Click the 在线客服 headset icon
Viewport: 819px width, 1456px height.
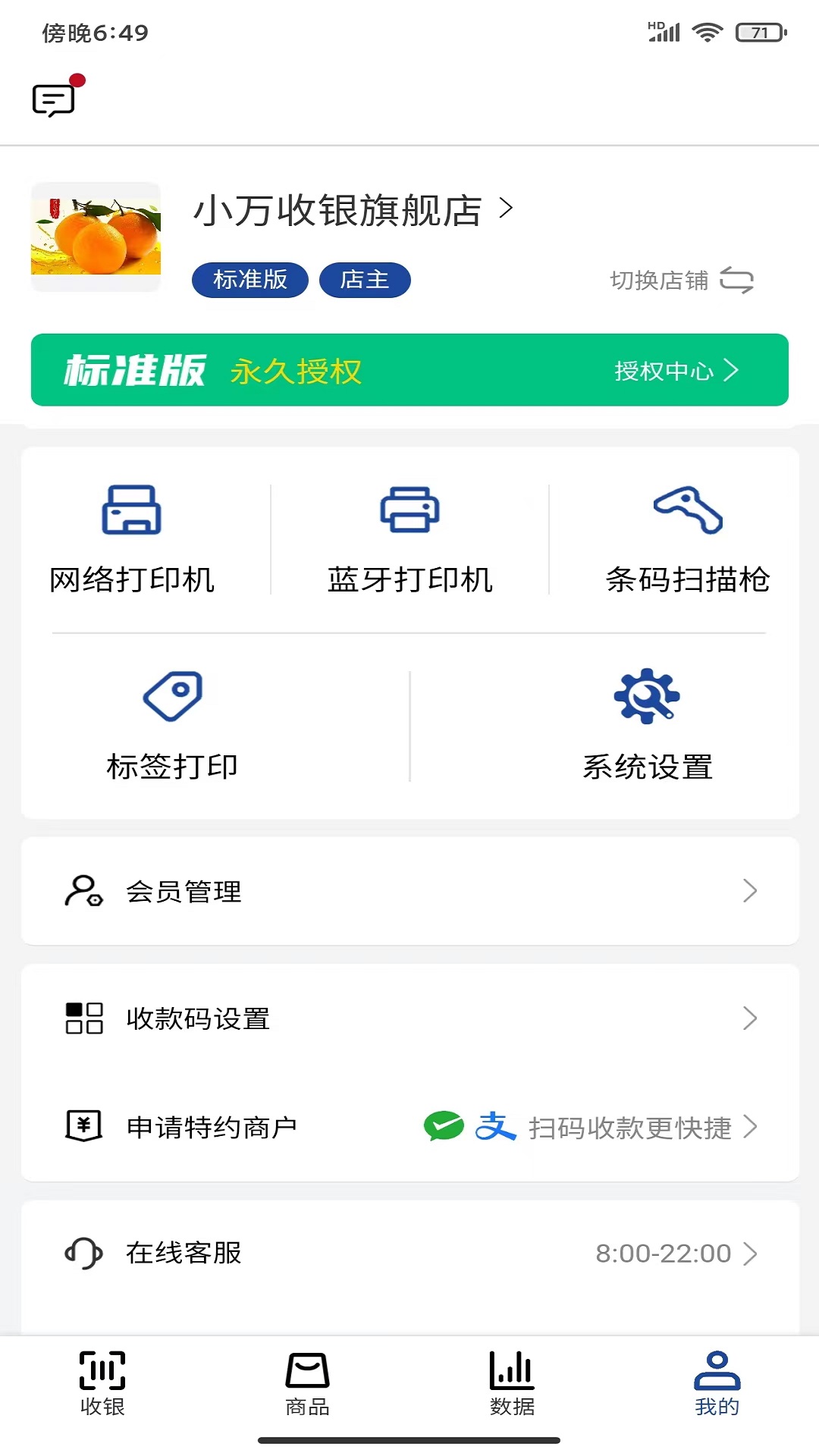(83, 1254)
